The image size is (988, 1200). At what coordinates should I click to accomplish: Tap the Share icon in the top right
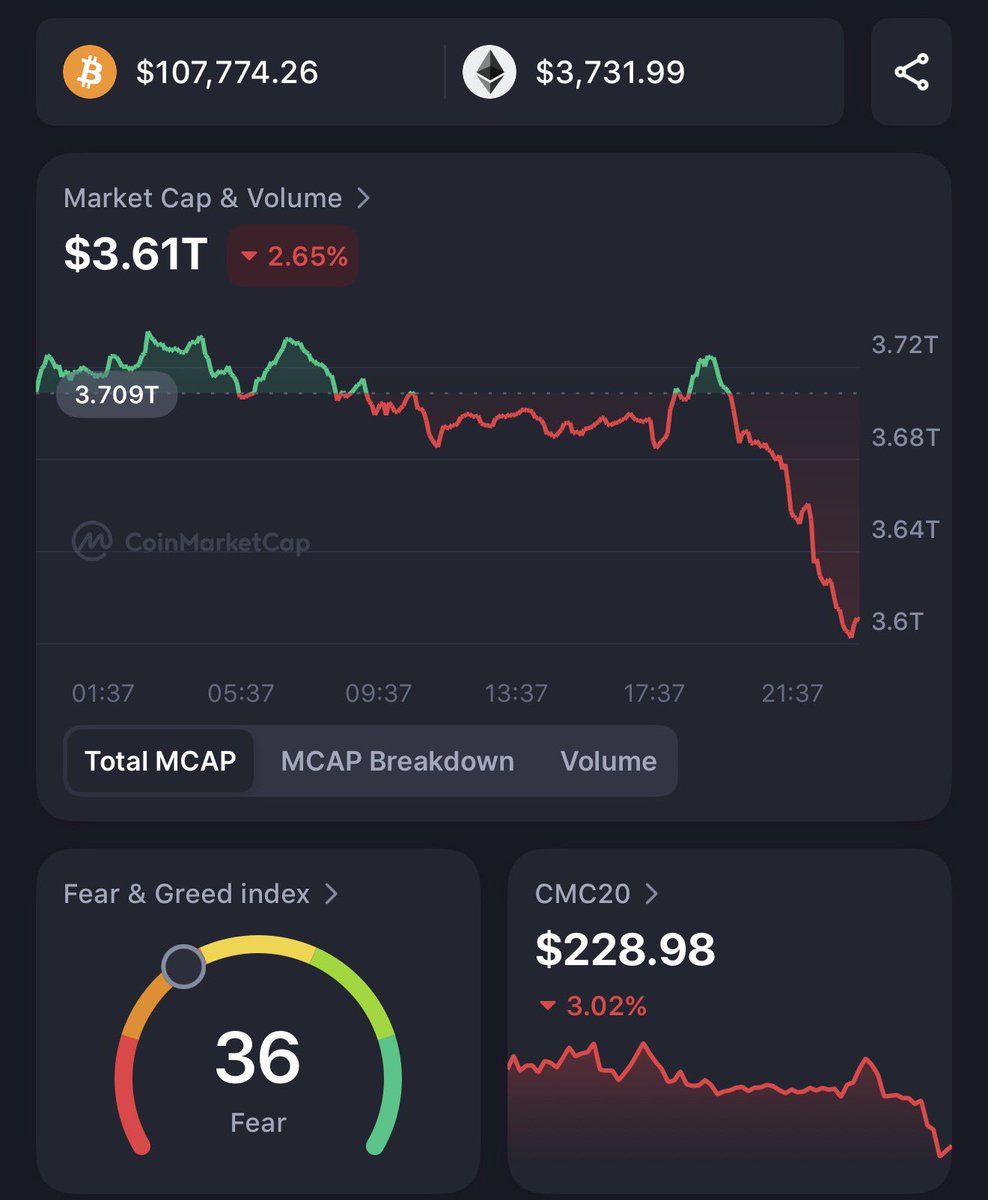tap(911, 71)
